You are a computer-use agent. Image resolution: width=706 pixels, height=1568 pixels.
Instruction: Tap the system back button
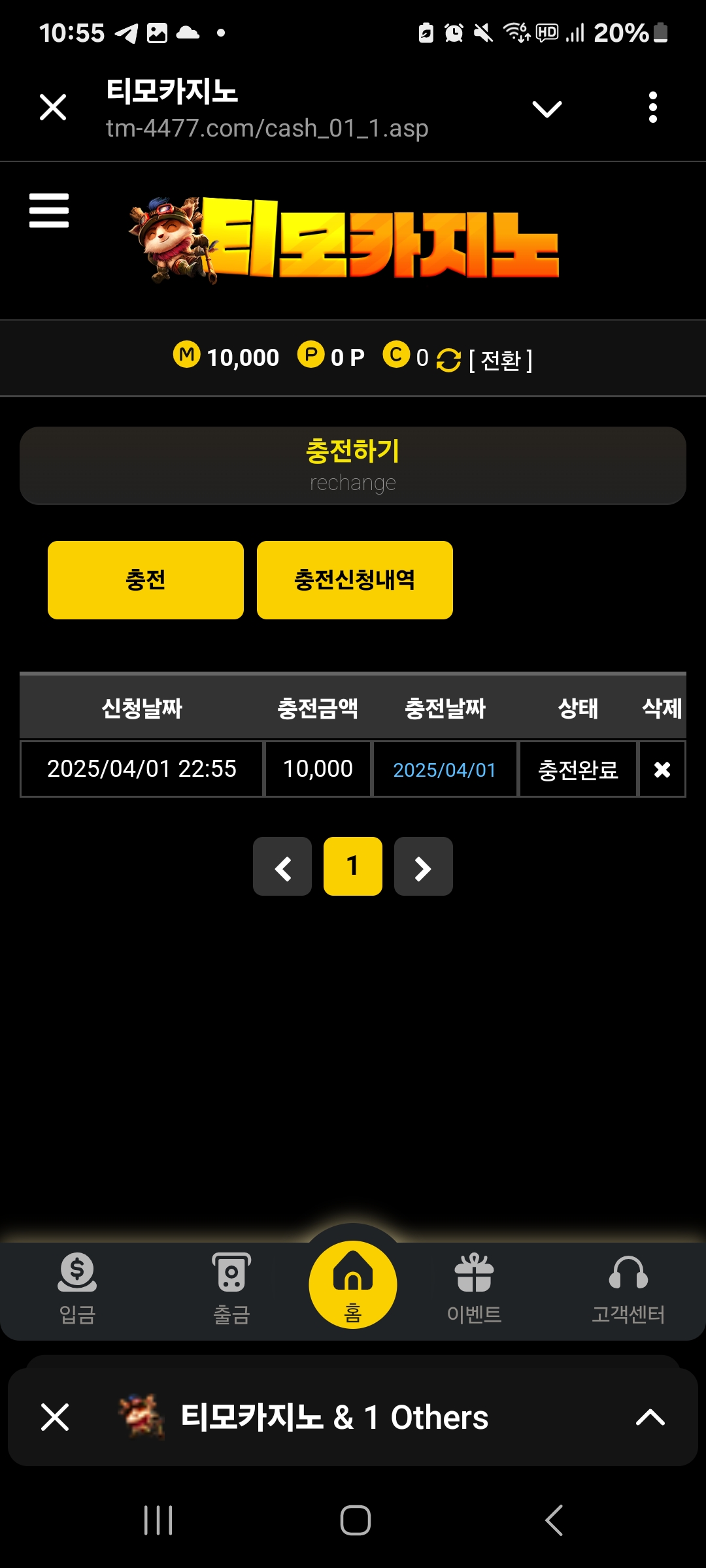553,1520
